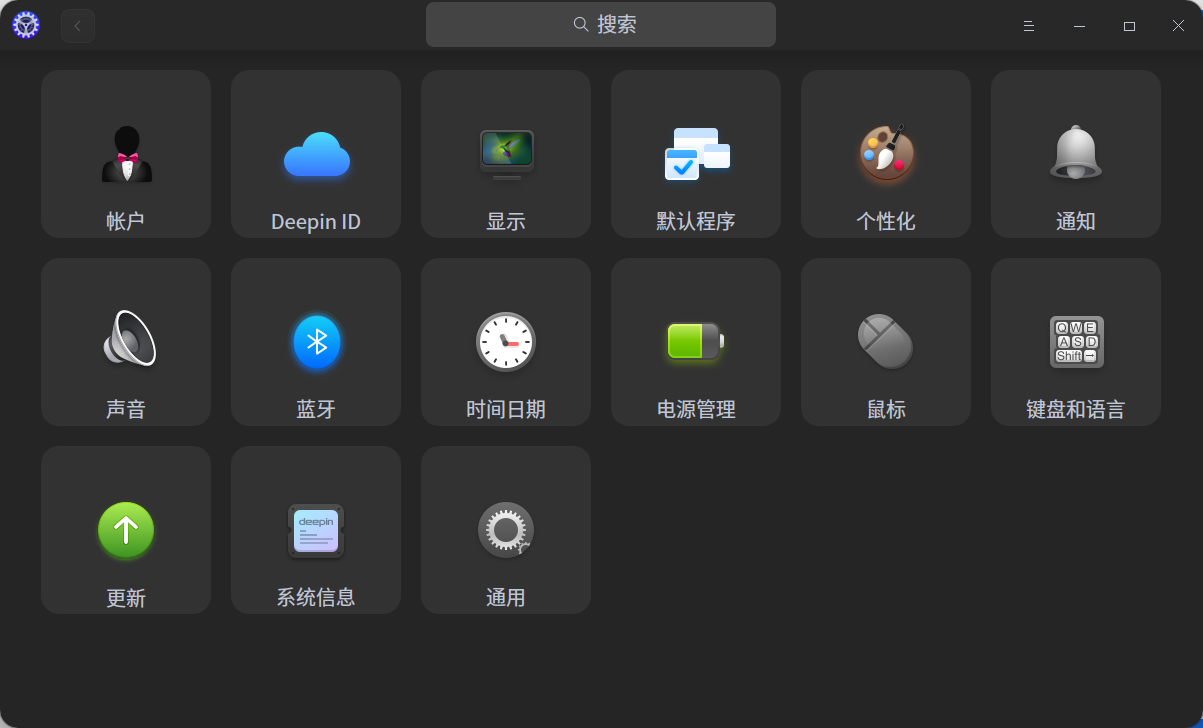Minimize the control center window
Viewport: 1203px width, 728px height.
point(1079,26)
